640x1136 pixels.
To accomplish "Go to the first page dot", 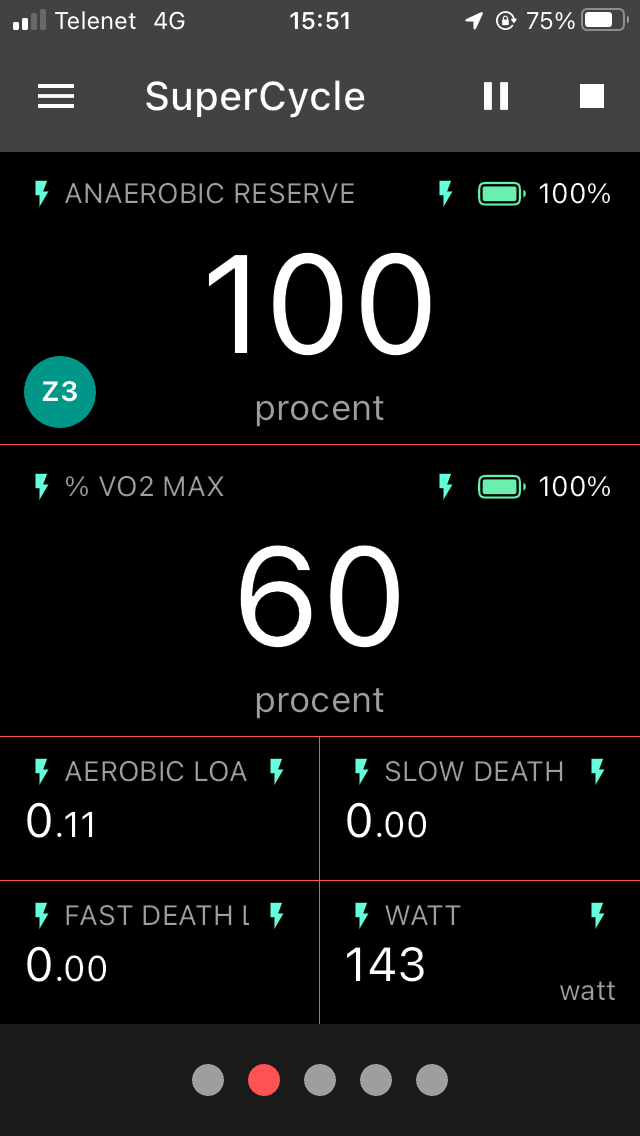I will tap(208, 1079).
